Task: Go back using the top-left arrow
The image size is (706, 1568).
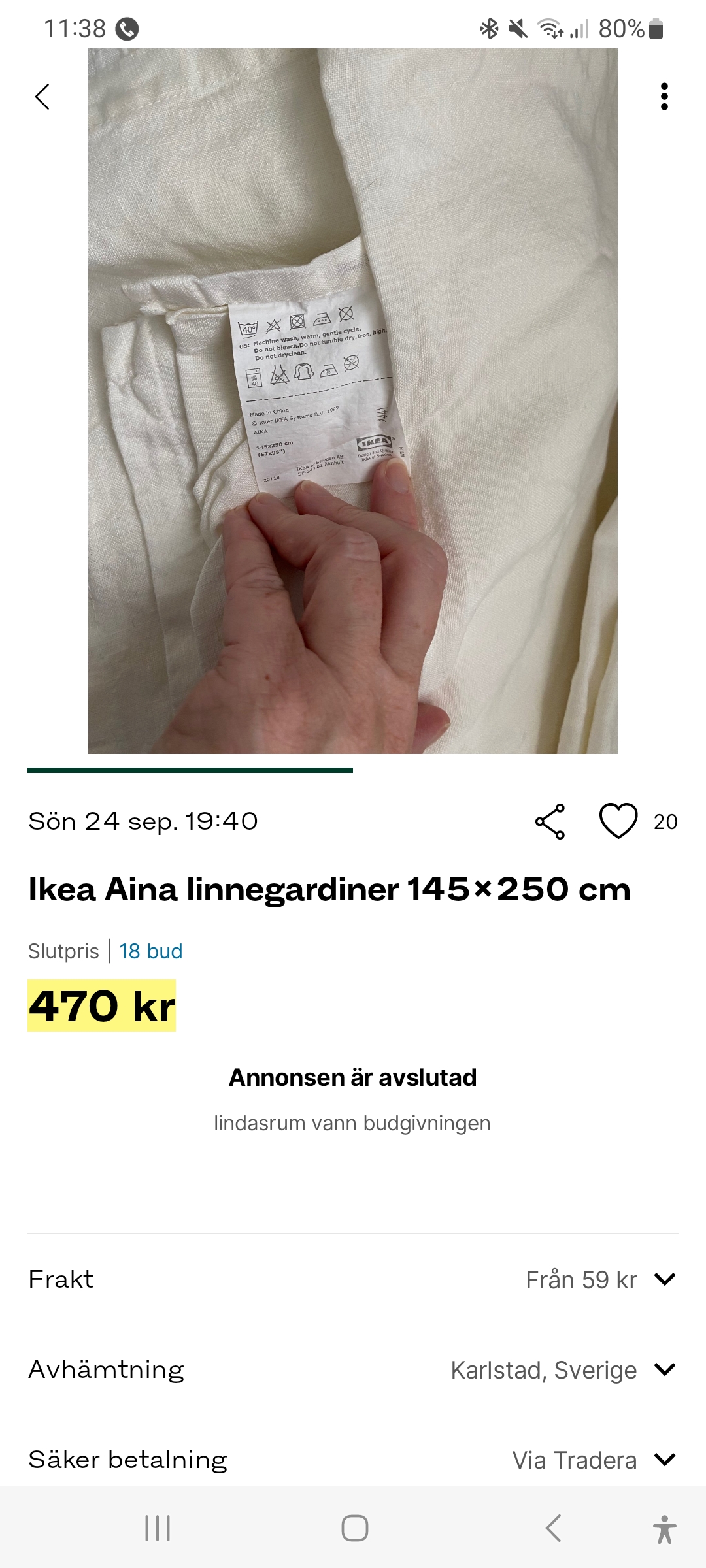Action: click(x=42, y=97)
